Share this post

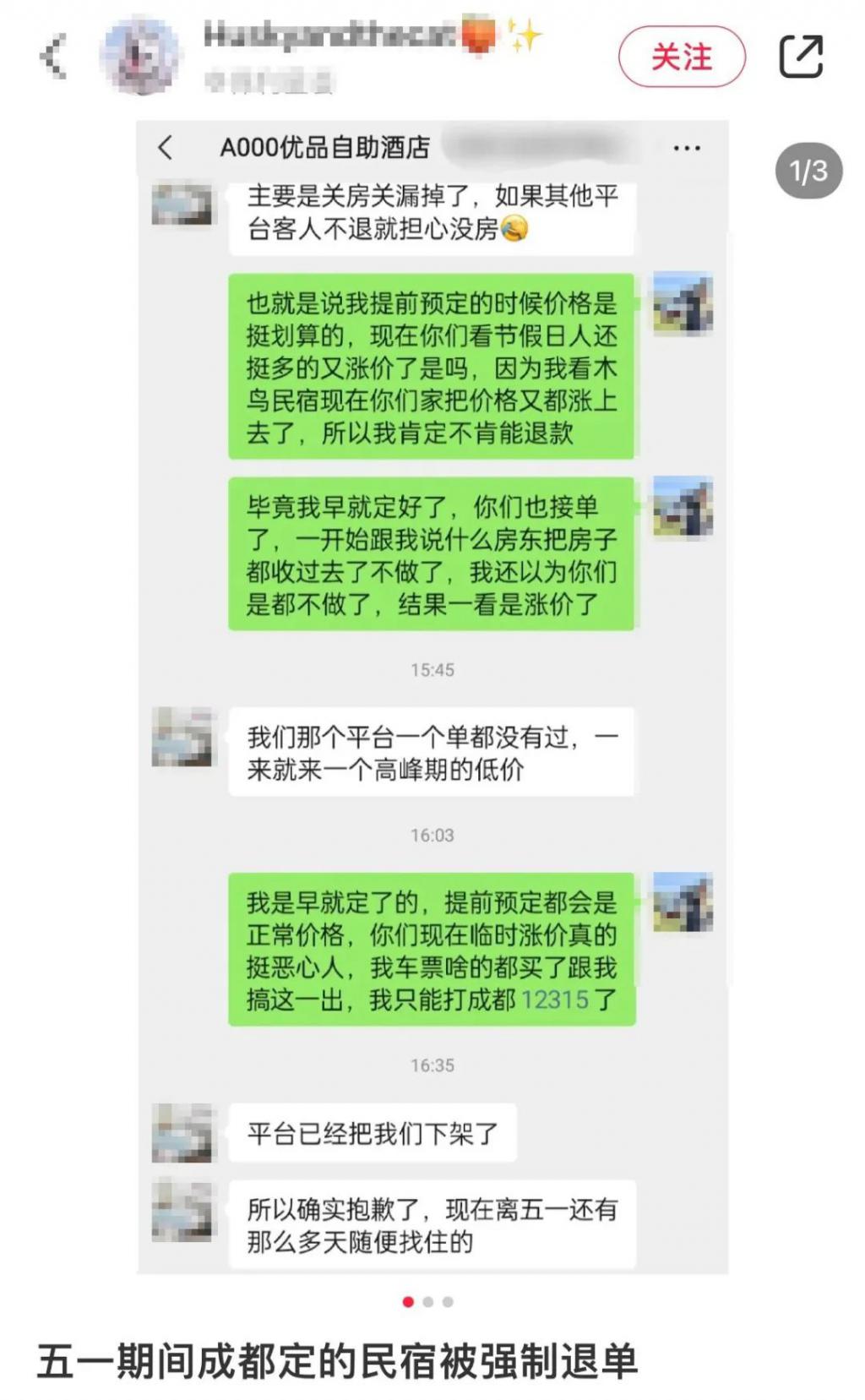799,57
